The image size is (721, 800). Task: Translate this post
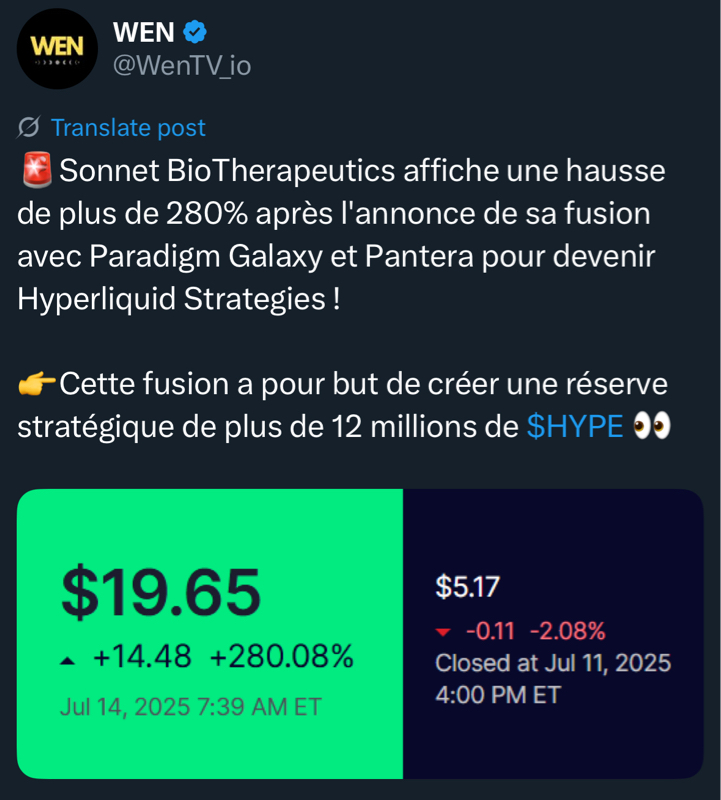(x=127, y=128)
